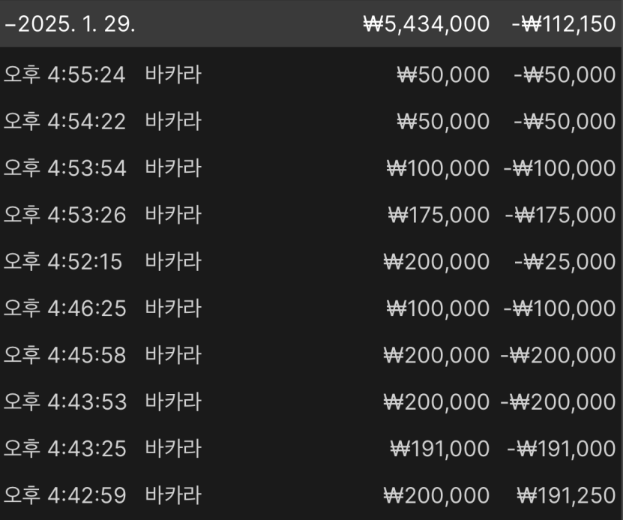Open the 오후 4:52:15 바카라 entry
This screenshot has height=520, width=624.
pos(310,262)
